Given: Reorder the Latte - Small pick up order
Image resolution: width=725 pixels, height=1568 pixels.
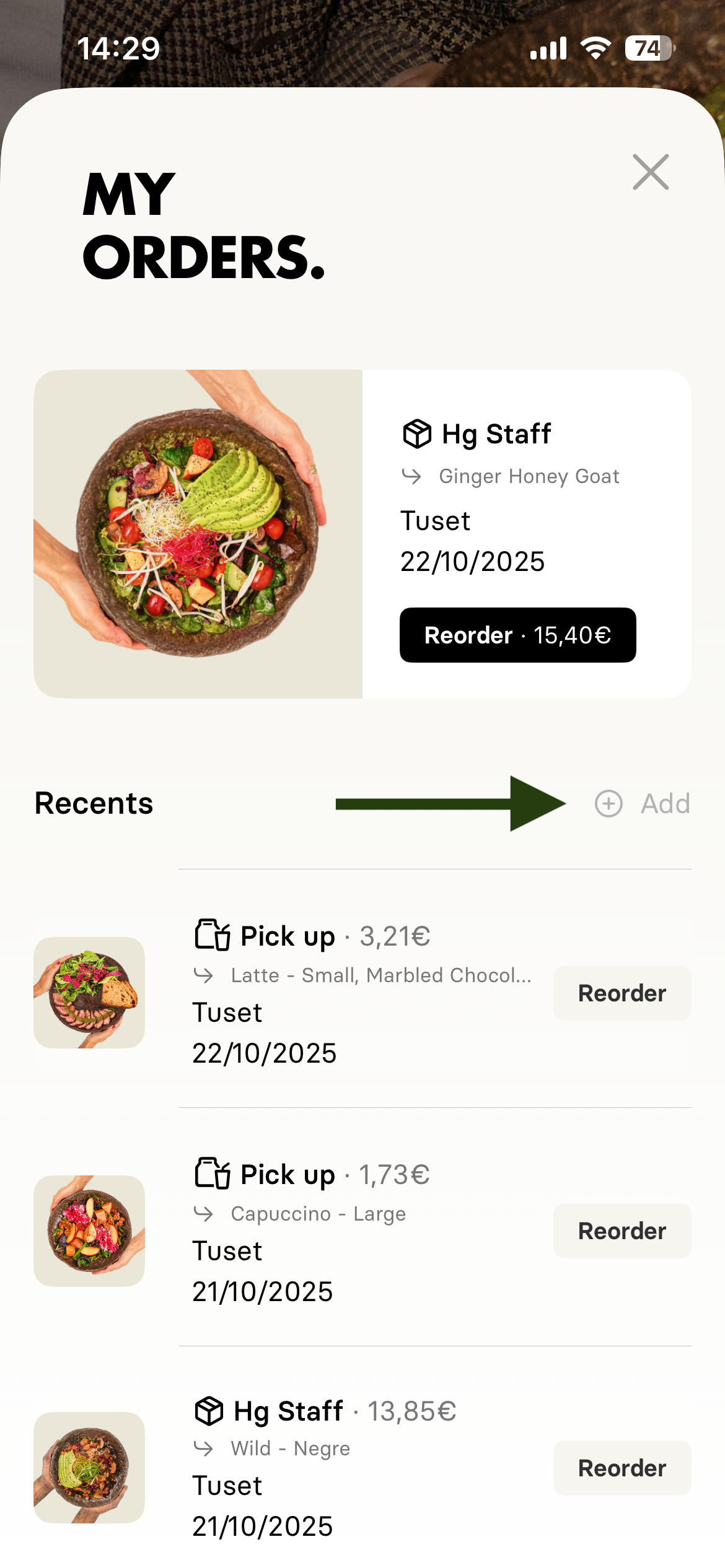Looking at the screenshot, I should (622, 993).
